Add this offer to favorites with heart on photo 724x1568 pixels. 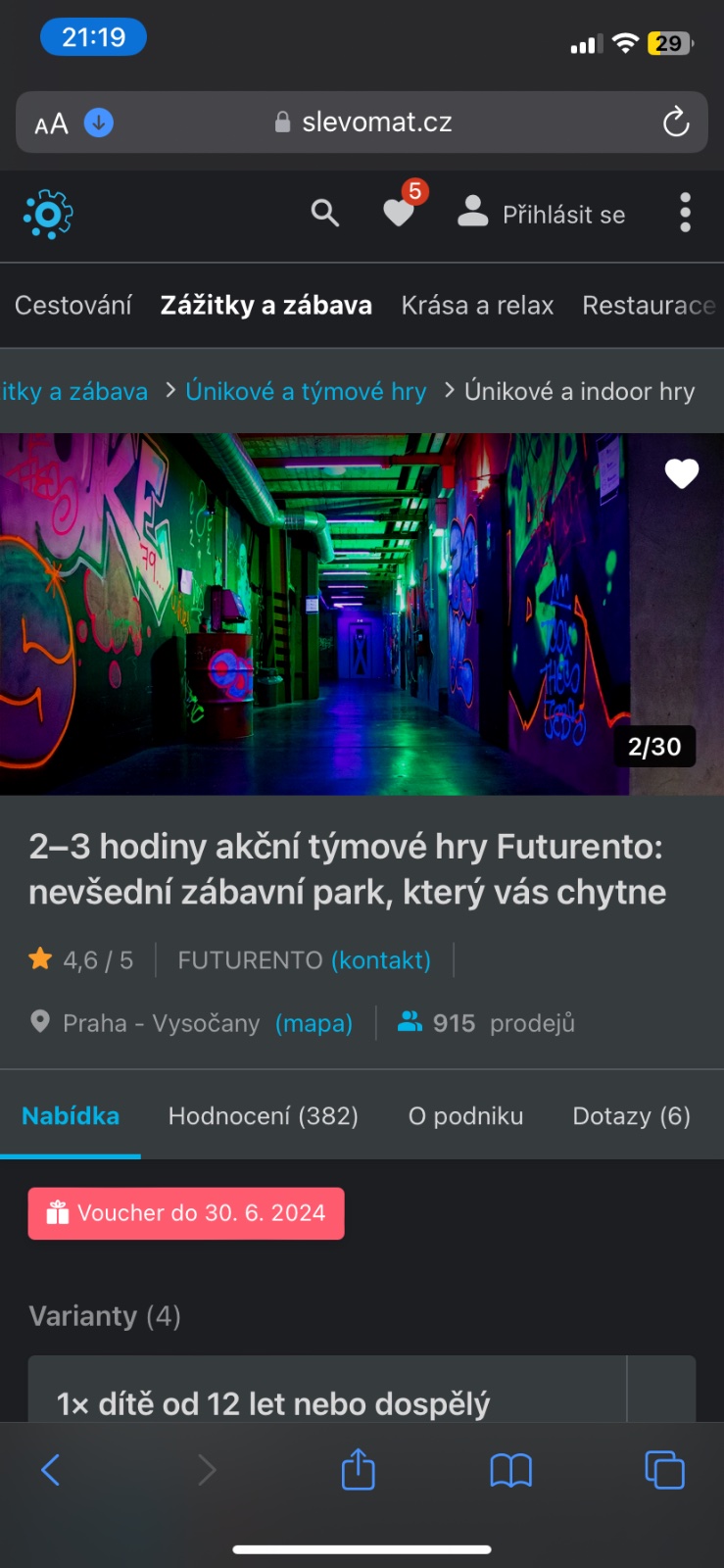click(x=682, y=473)
